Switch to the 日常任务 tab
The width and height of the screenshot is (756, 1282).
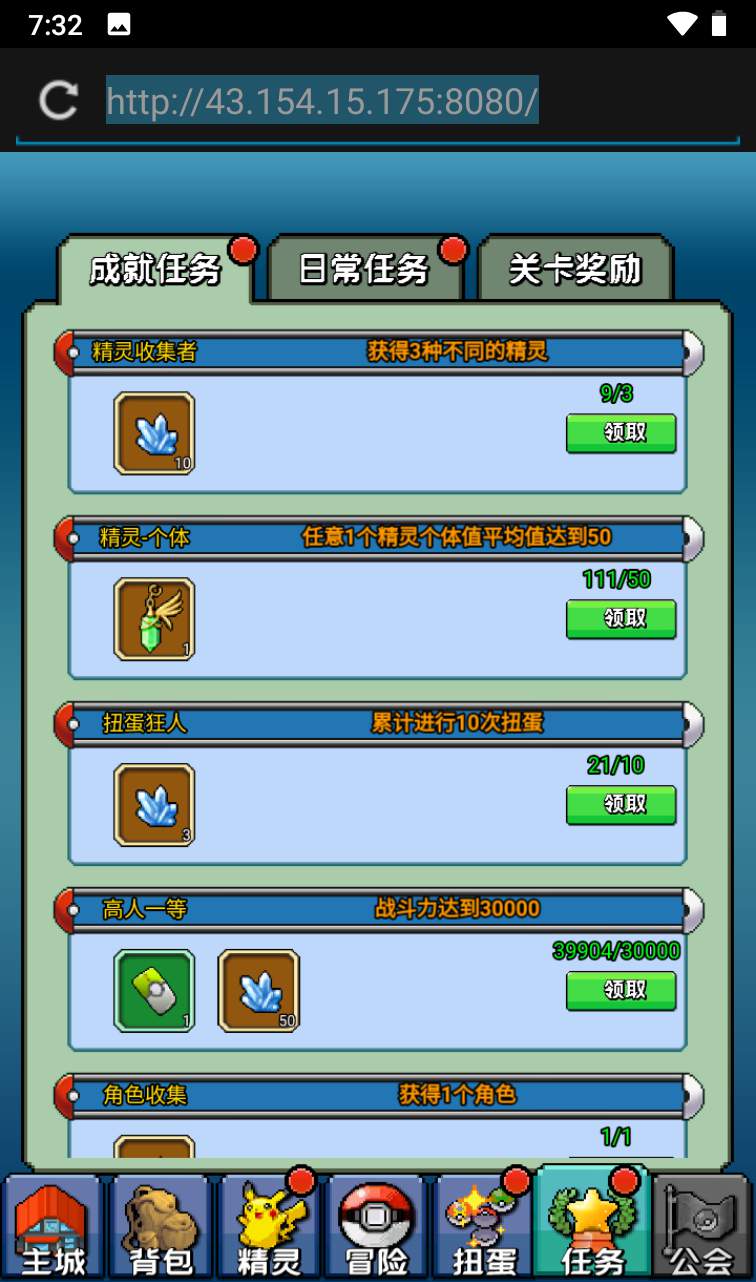(364, 269)
